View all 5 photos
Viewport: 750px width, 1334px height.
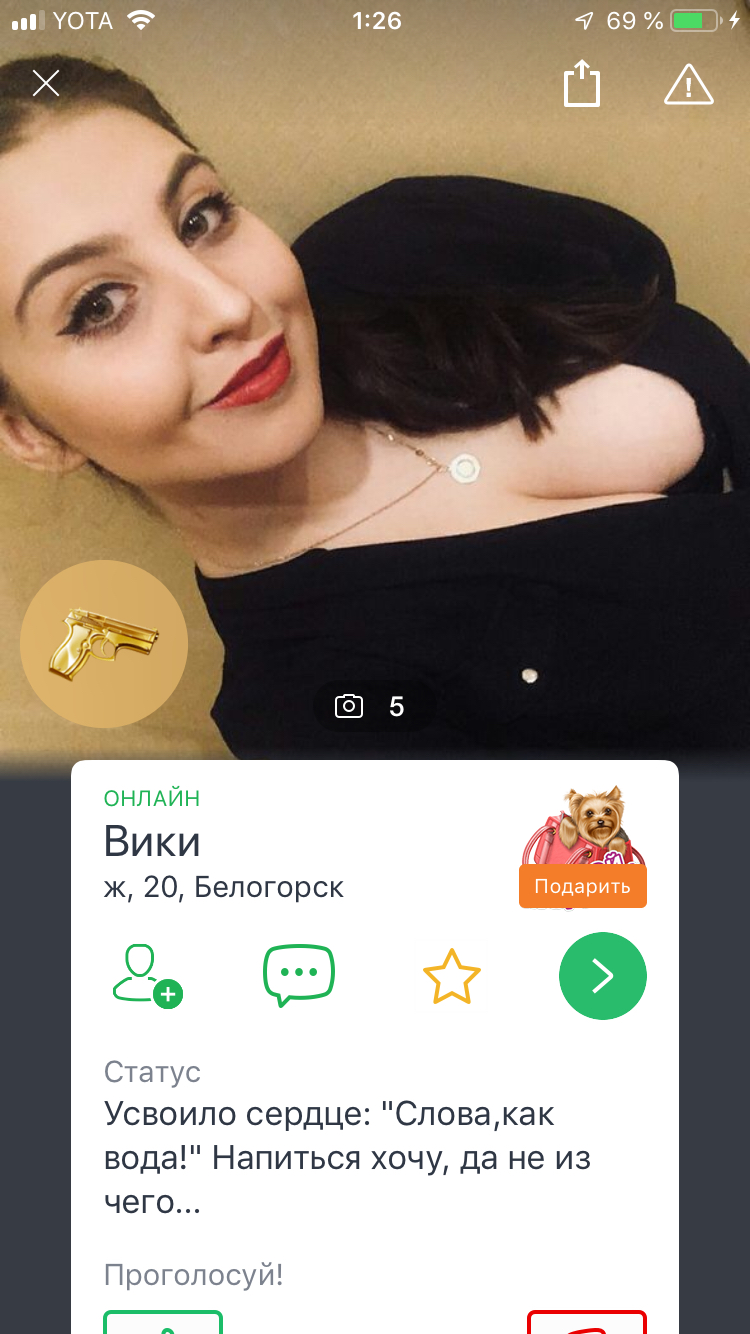tap(374, 707)
